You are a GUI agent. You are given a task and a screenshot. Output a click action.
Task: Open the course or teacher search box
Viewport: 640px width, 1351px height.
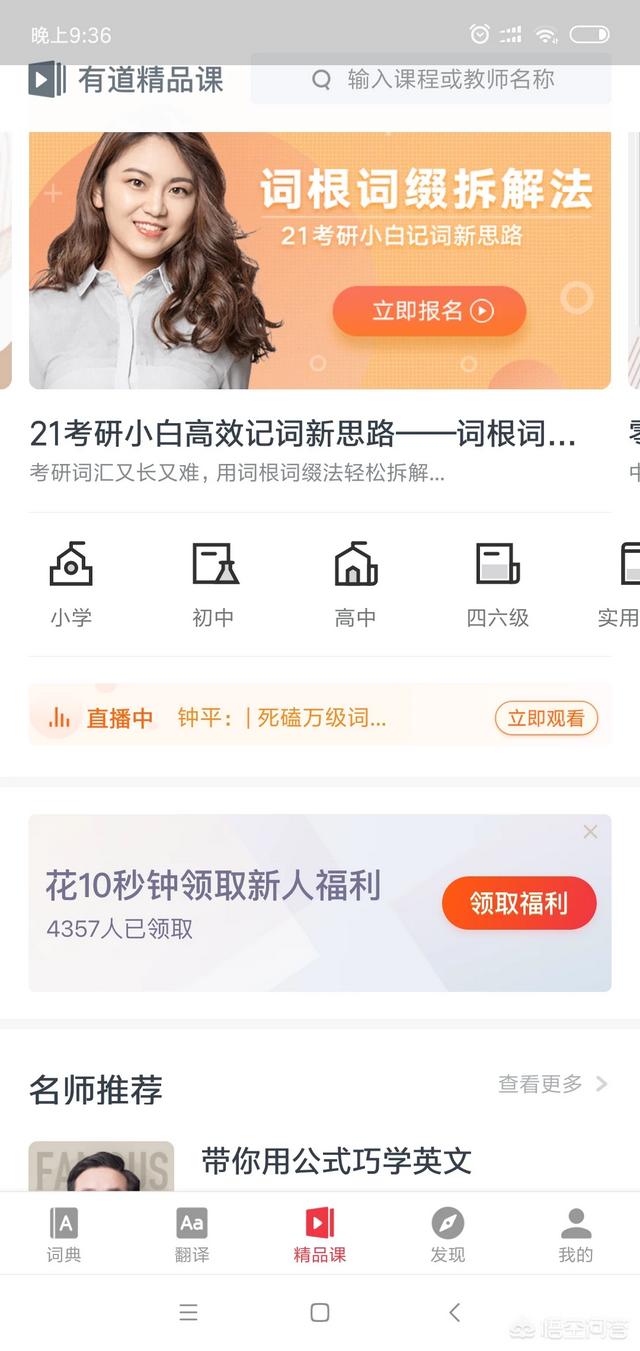click(430, 79)
